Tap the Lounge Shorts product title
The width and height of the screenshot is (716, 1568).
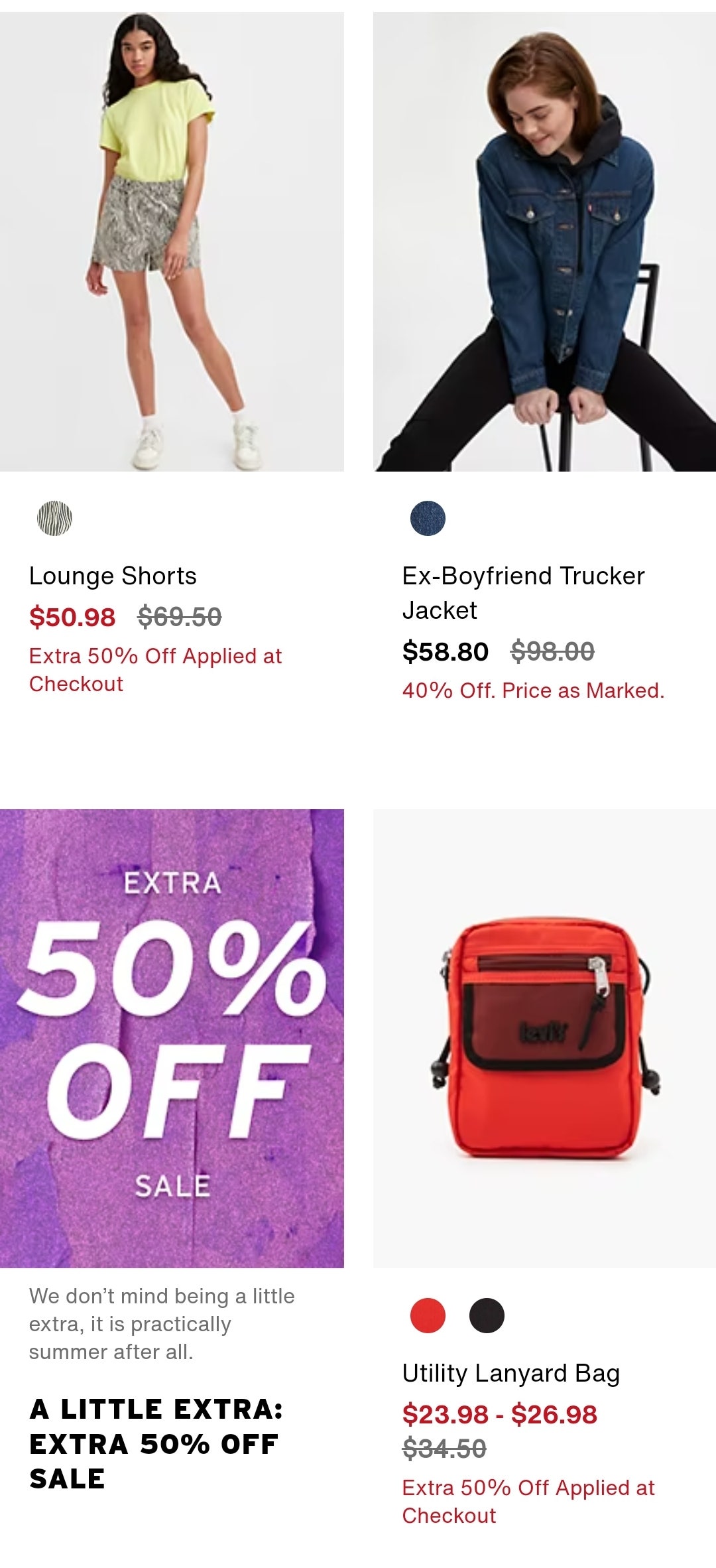point(113,576)
